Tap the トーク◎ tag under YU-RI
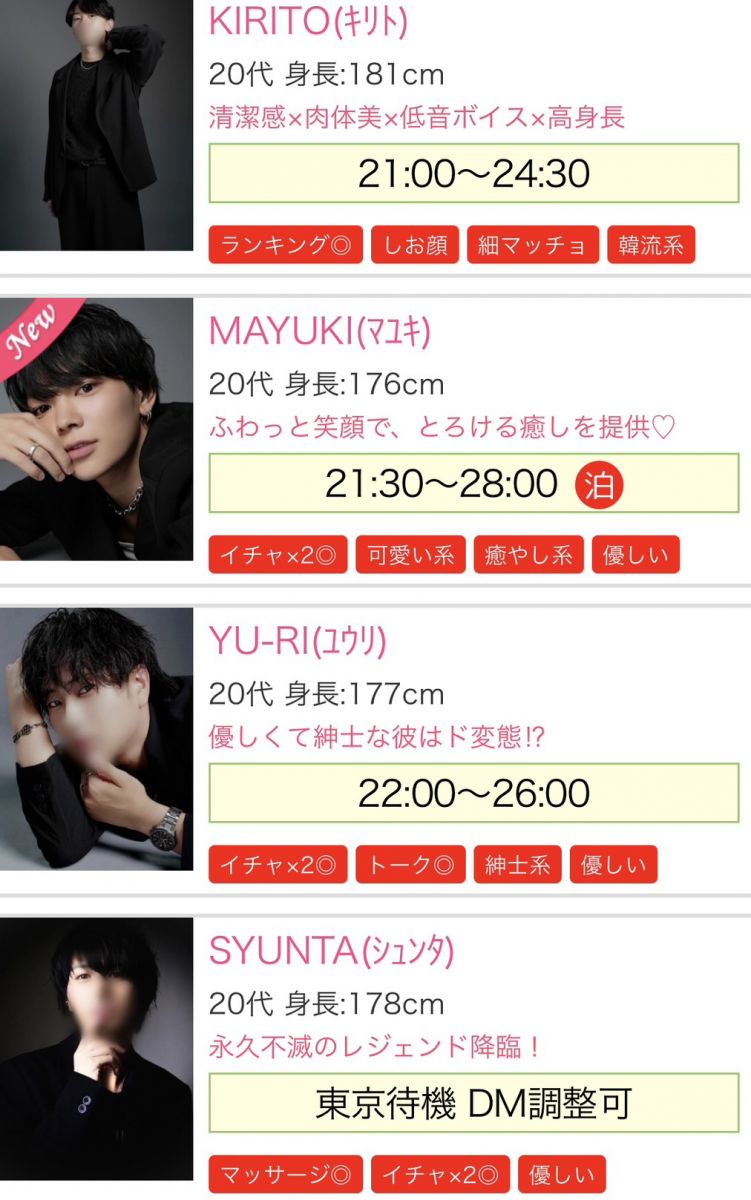Viewport: 751px width, 1200px height. tap(410, 865)
